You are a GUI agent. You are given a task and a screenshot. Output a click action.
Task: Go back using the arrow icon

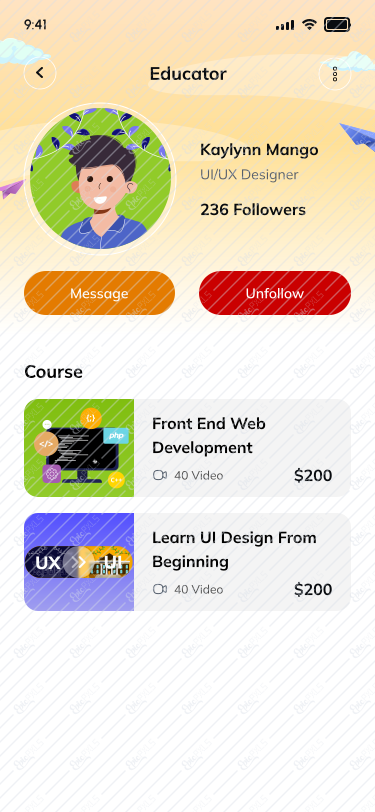point(40,73)
